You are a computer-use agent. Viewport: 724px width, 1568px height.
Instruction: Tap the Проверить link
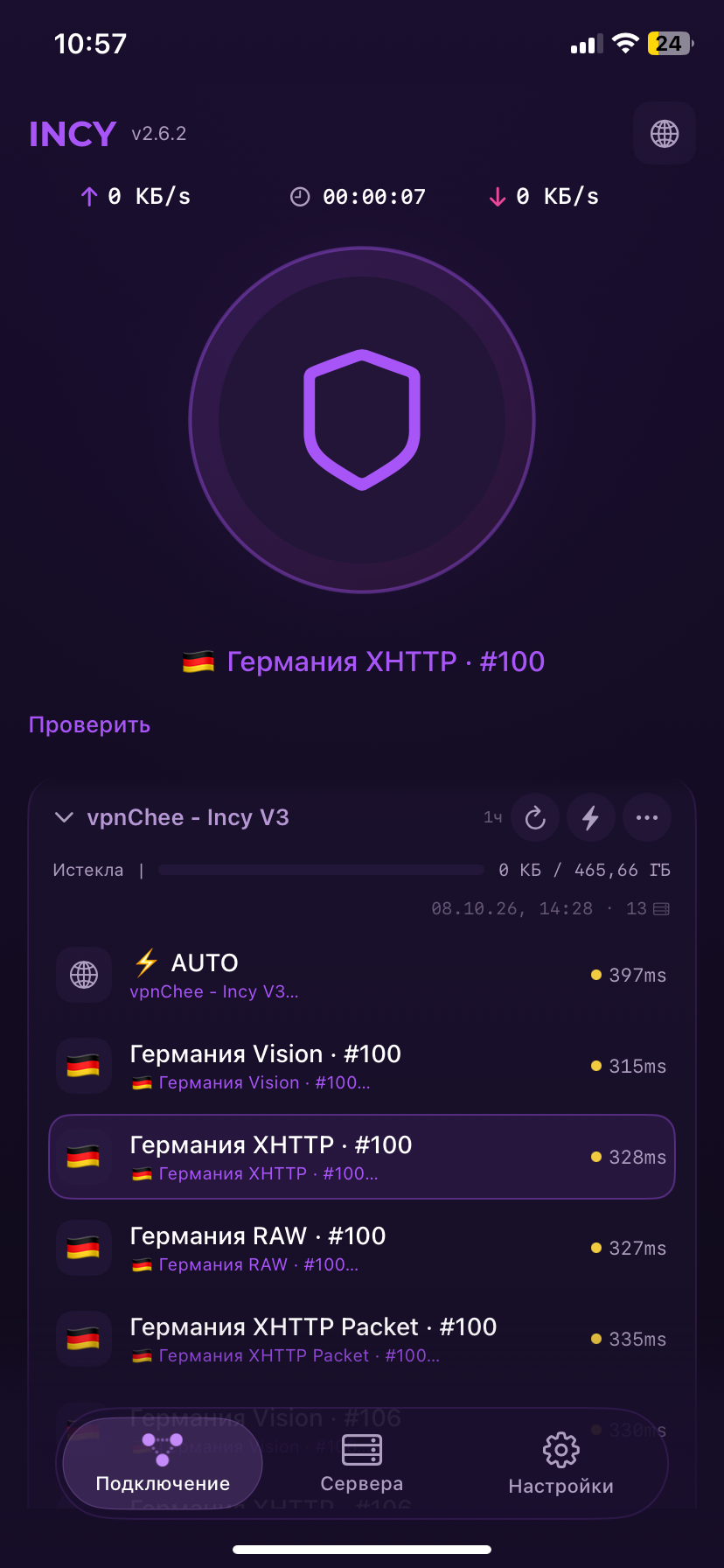89,725
